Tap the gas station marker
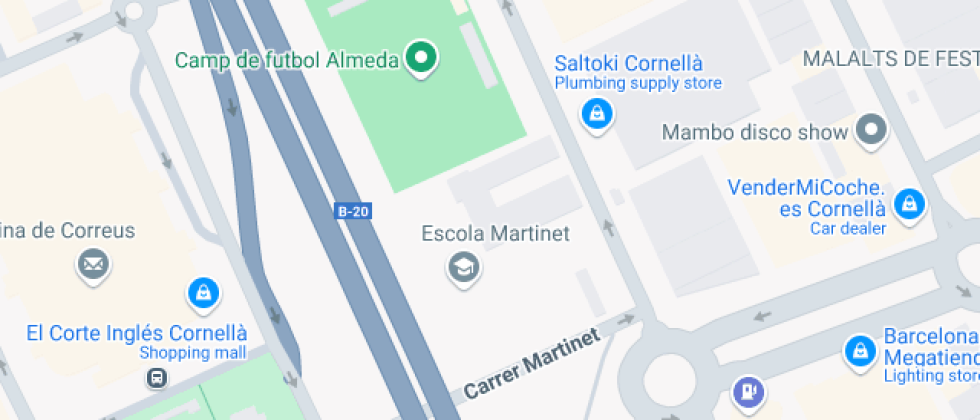The width and height of the screenshot is (980, 420). click(x=748, y=392)
